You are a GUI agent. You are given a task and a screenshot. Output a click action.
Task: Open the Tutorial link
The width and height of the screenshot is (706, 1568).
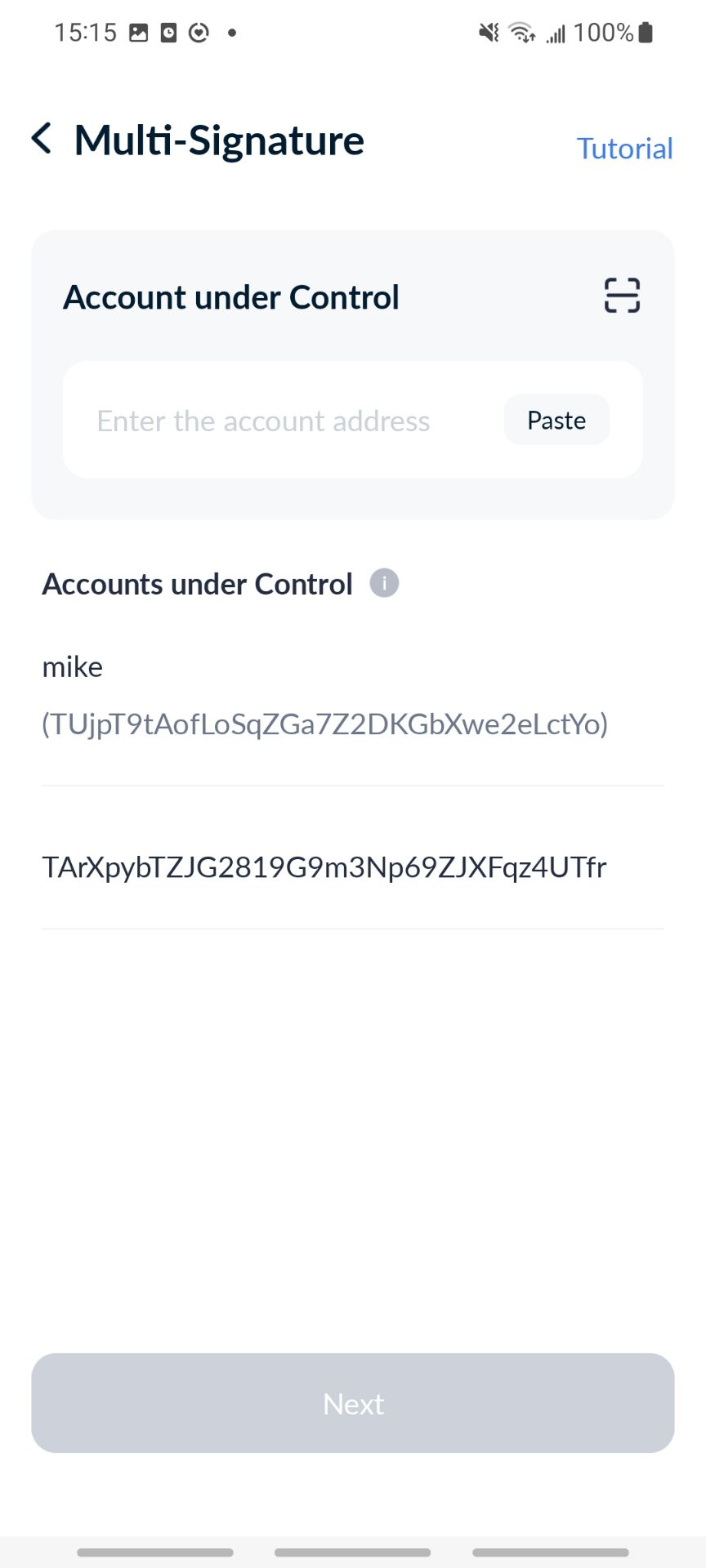pos(624,149)
